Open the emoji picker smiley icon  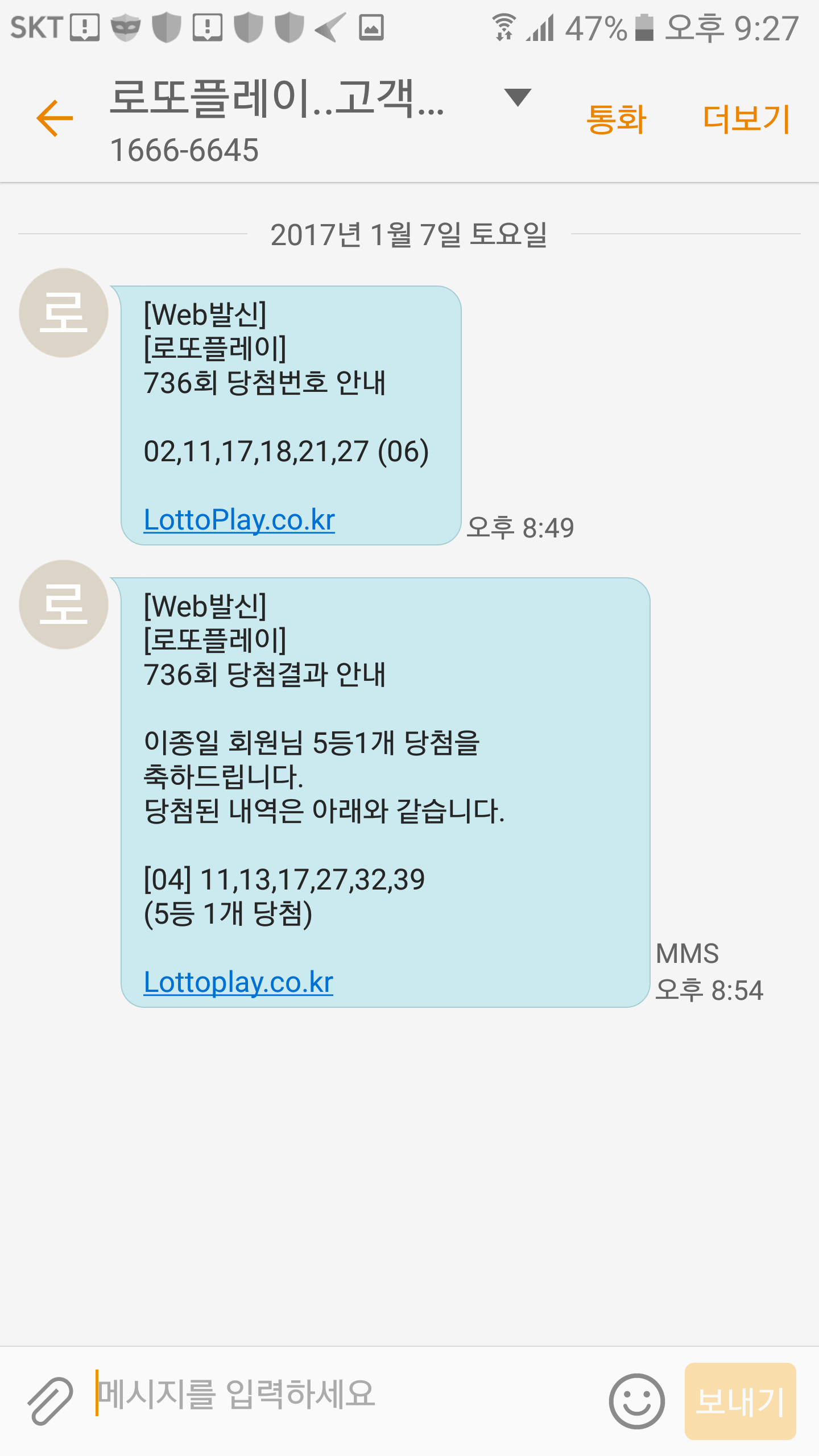636,1400
